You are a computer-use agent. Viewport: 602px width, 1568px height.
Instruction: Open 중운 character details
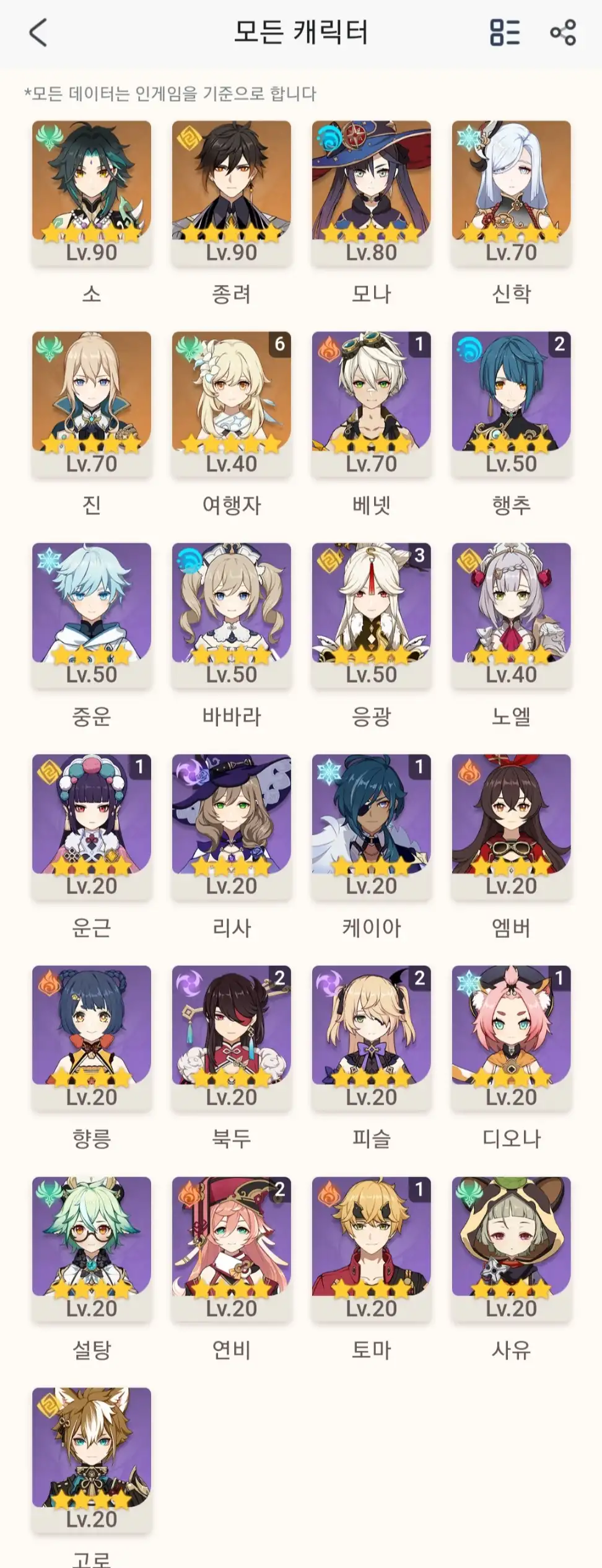click(92, 615)
